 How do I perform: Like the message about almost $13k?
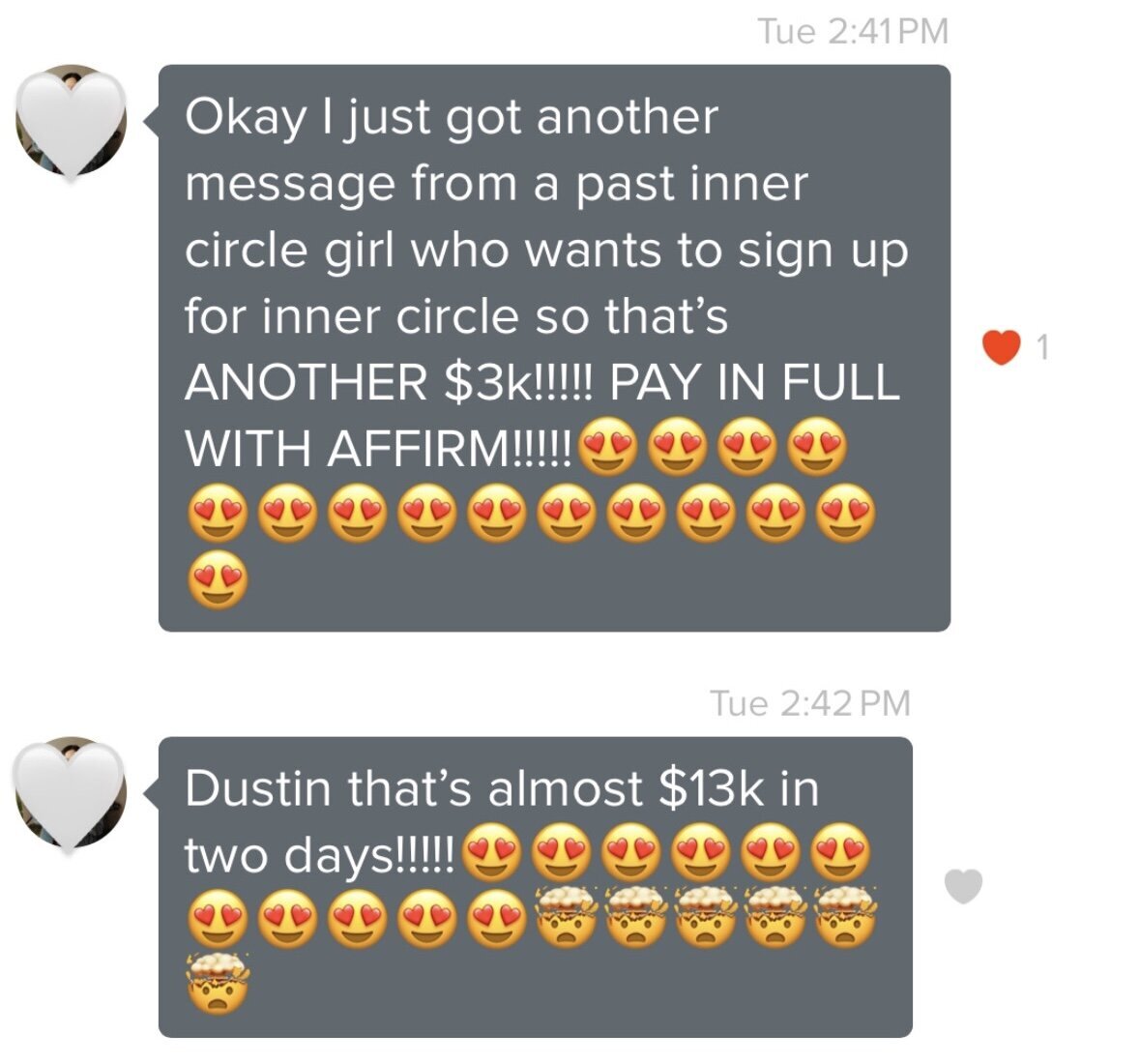(962, 885)
